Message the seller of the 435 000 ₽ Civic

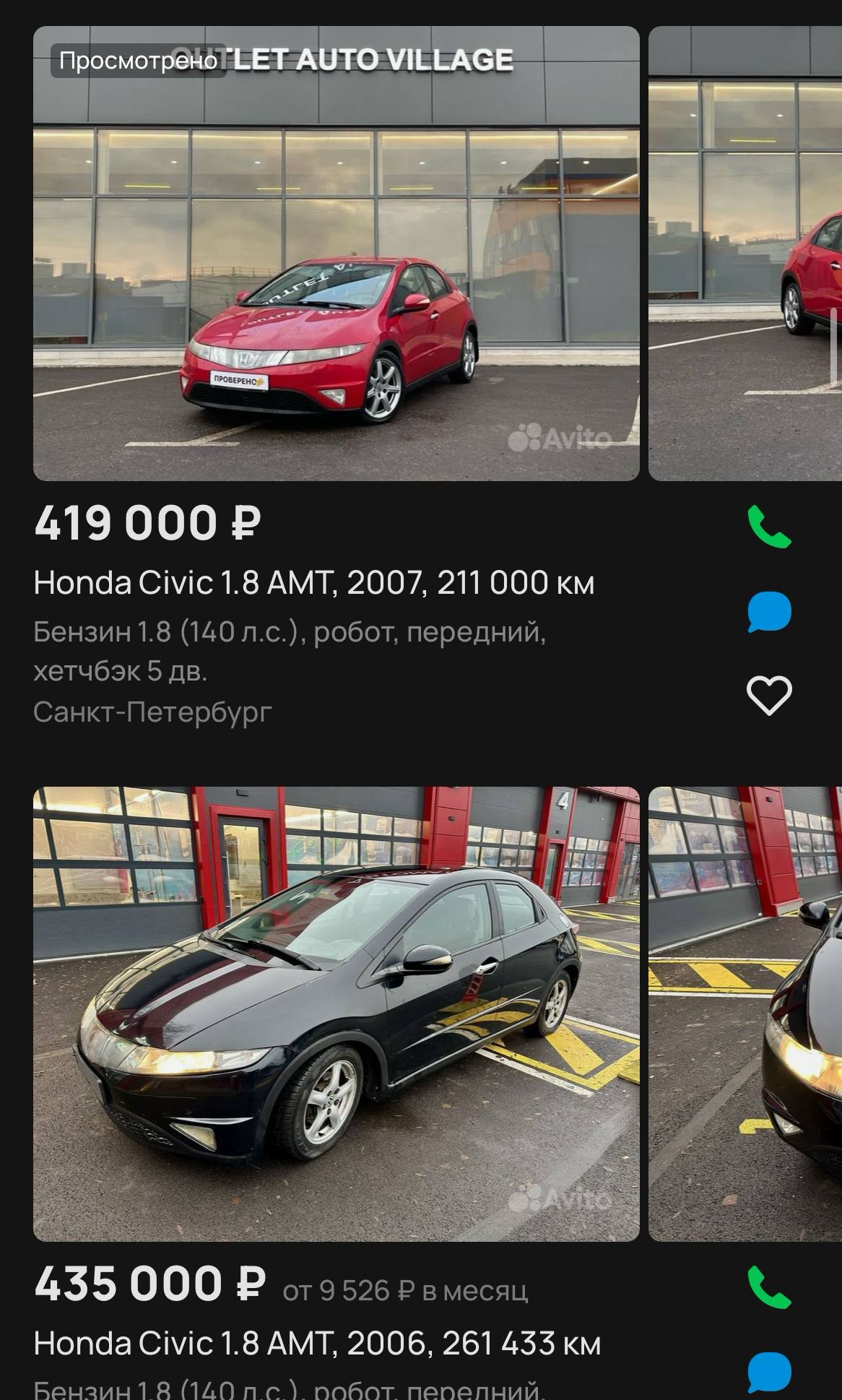[769, 1370]
